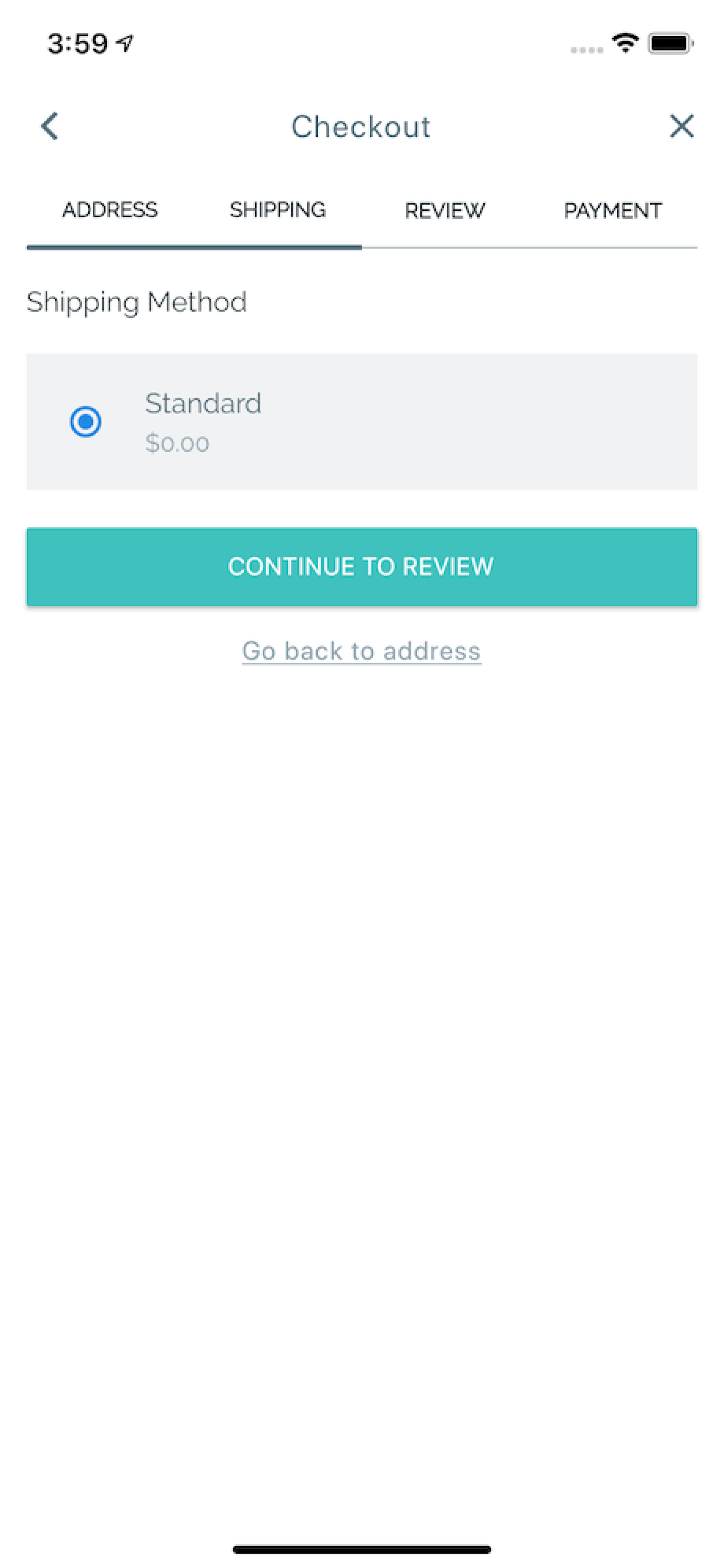Viewport: 724px width, 1568px height.
Task: Select Standard shipping method
Action: [362, 421]
